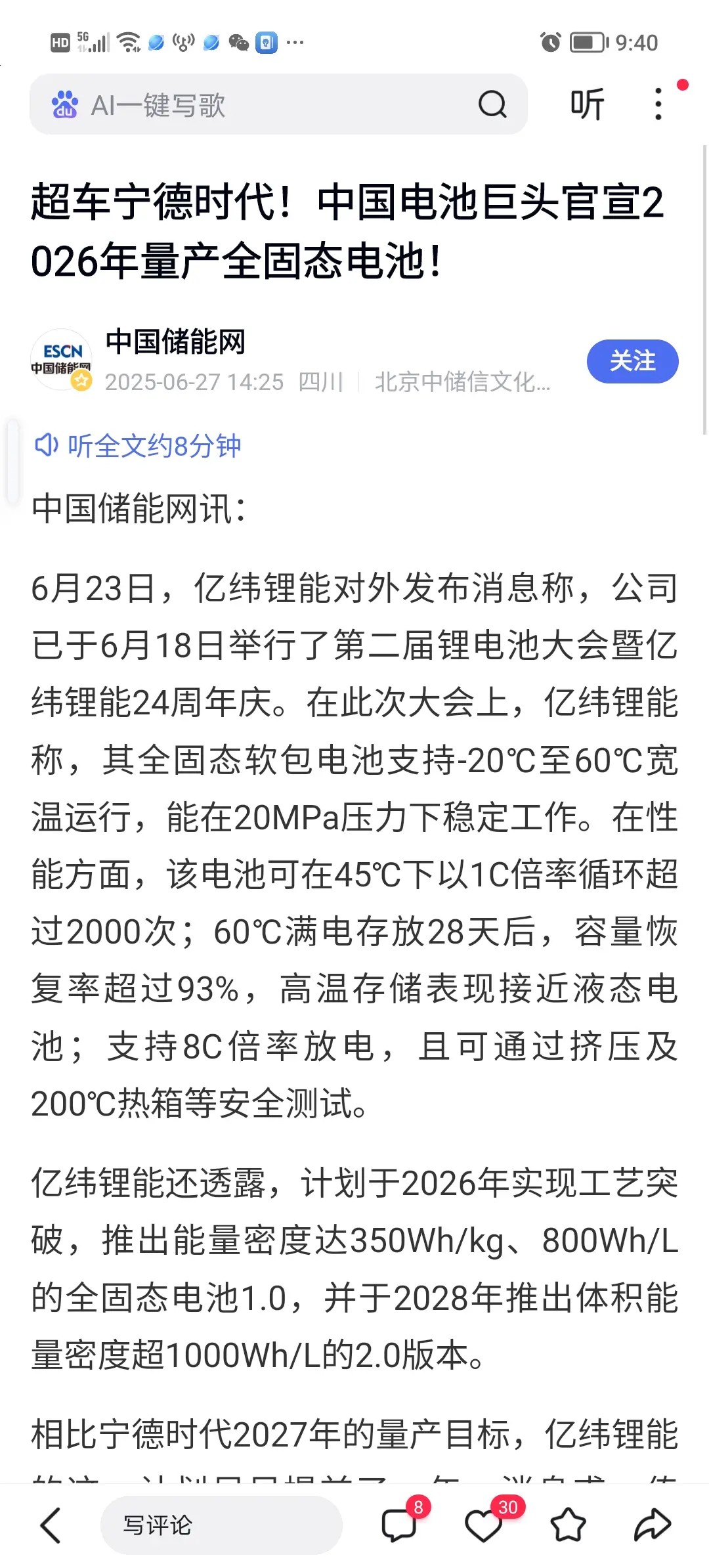
Task: Open the 中国储能网 author profile
Action: pos(175,341)
